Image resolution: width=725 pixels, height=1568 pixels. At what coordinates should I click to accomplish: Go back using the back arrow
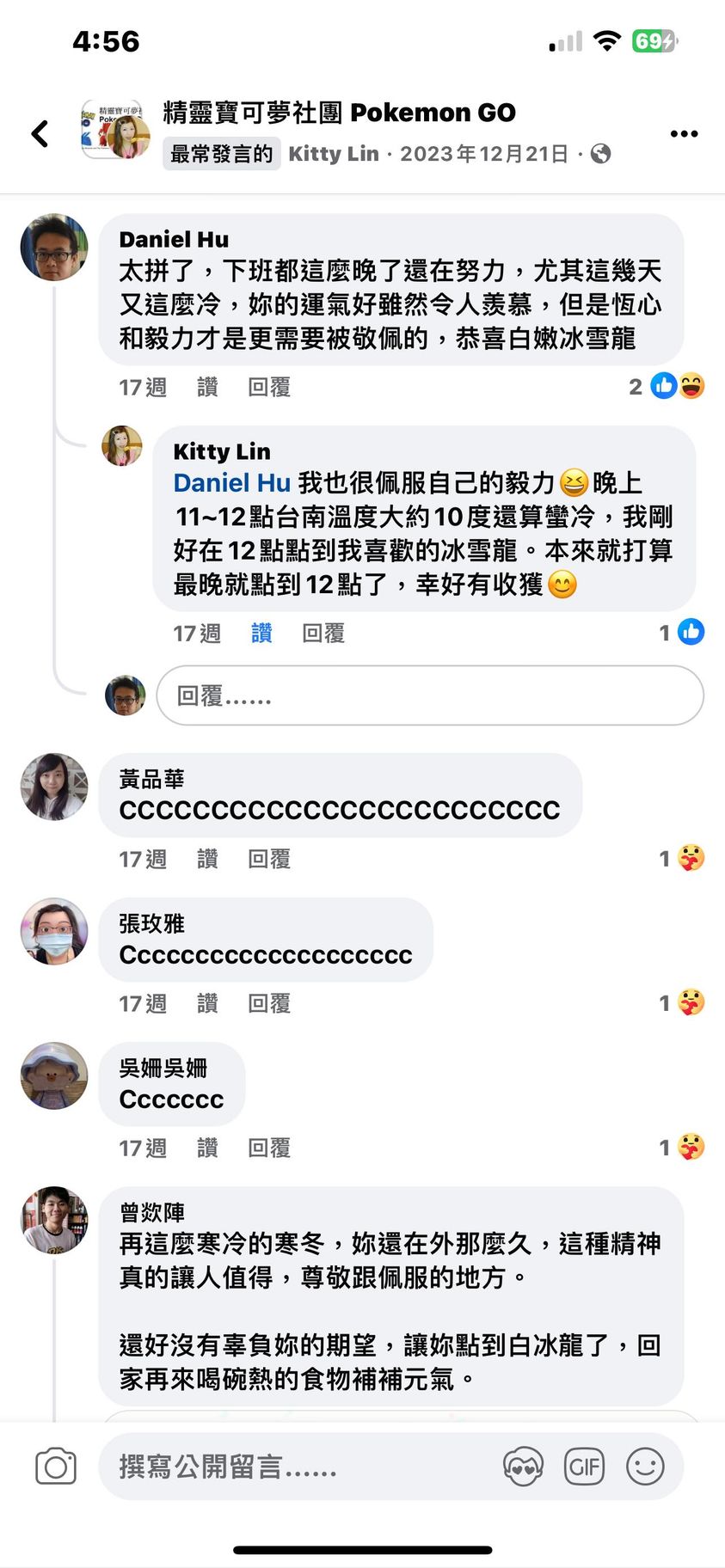tap(40, 133)
